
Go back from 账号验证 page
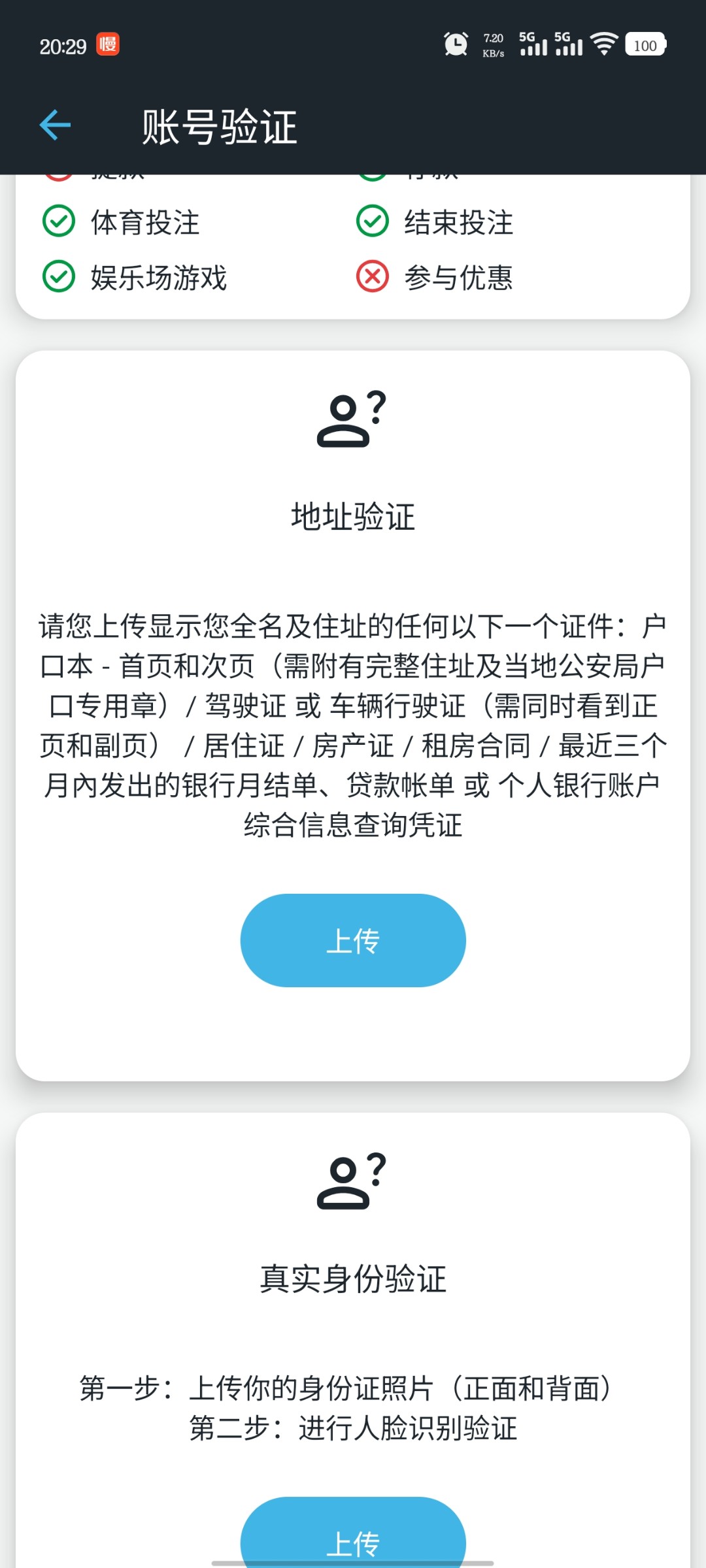click(55, 125)
